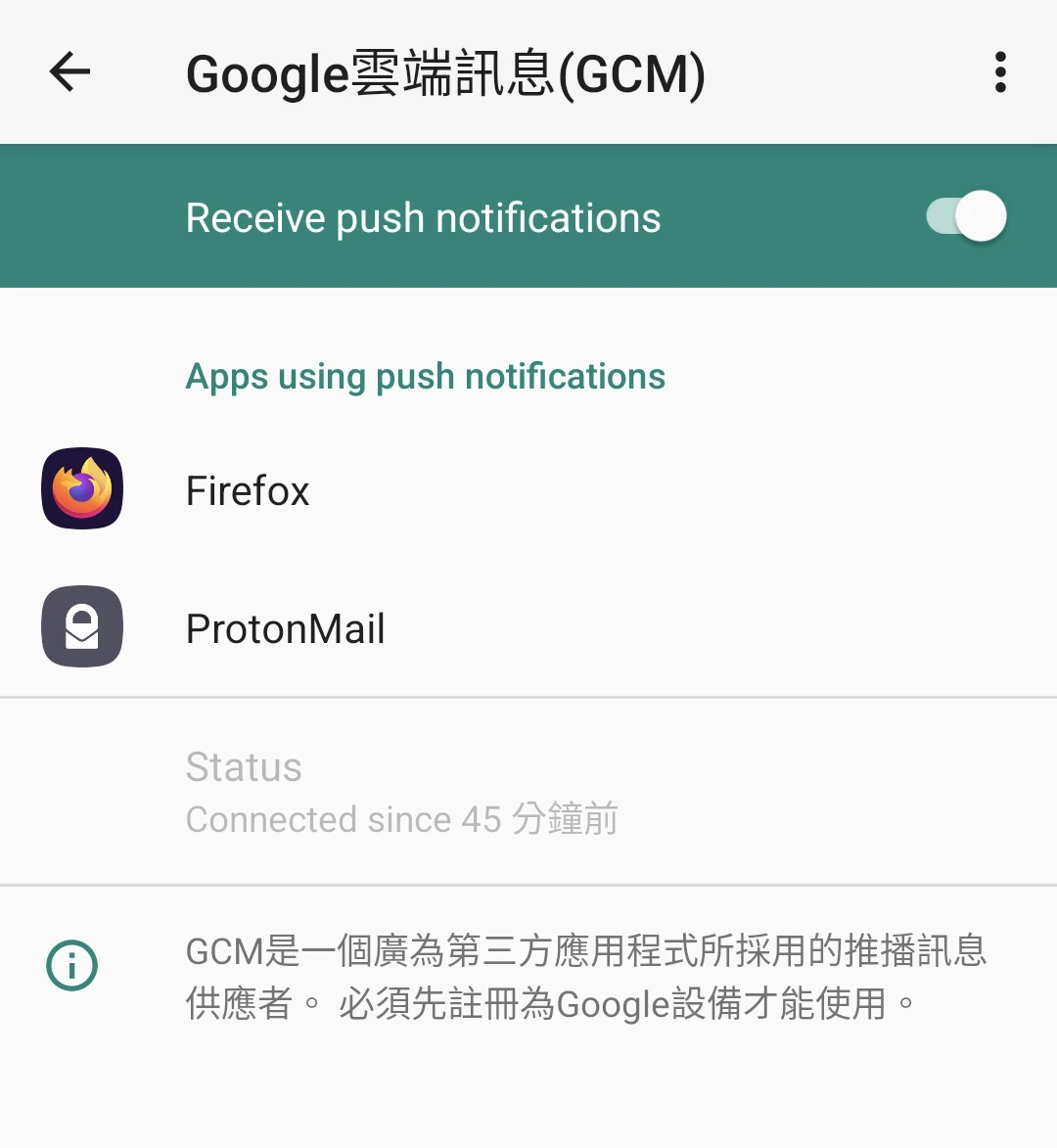Open the three-dot overflow menu
The image size is (1057, 1148).
pos(999,72)
